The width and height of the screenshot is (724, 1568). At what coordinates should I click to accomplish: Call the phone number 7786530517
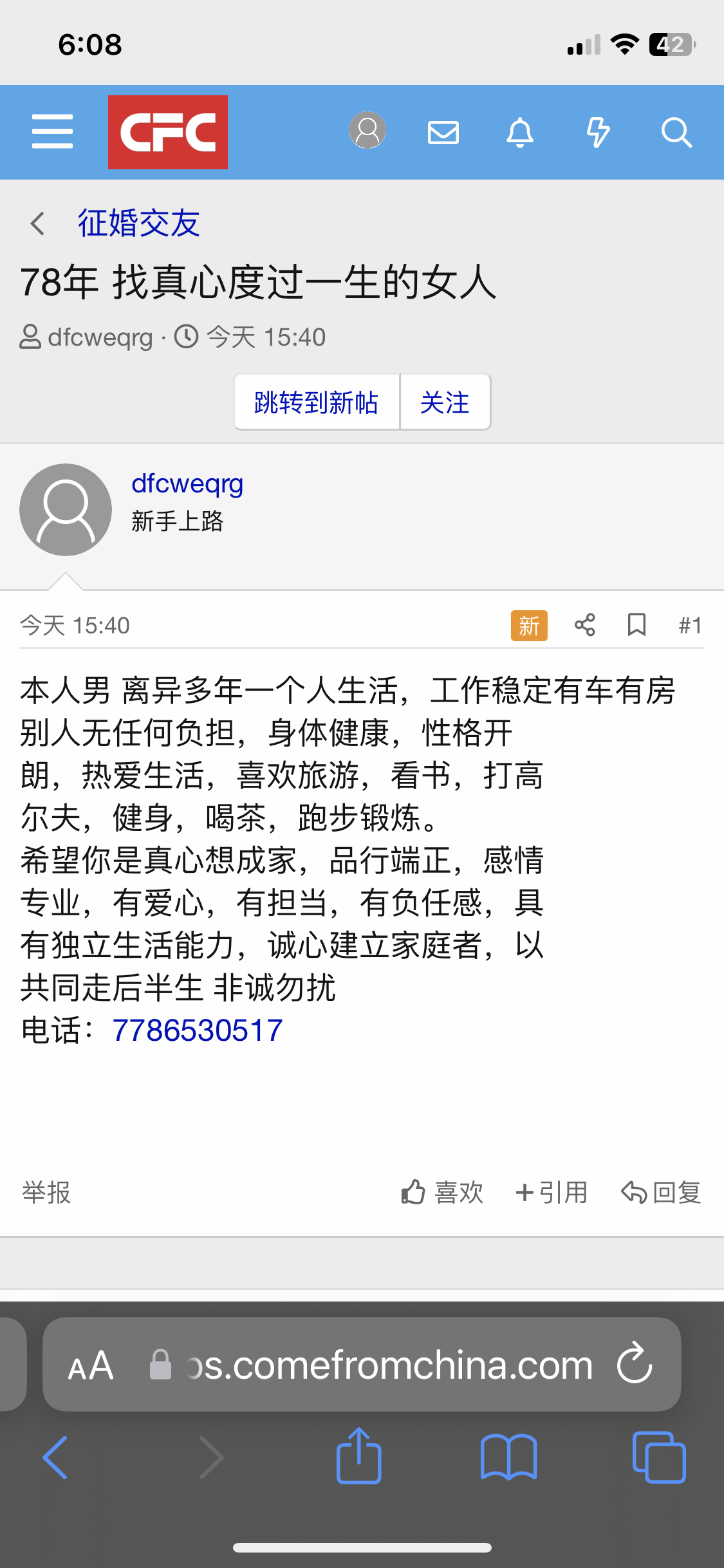(x=198, y=1031)
